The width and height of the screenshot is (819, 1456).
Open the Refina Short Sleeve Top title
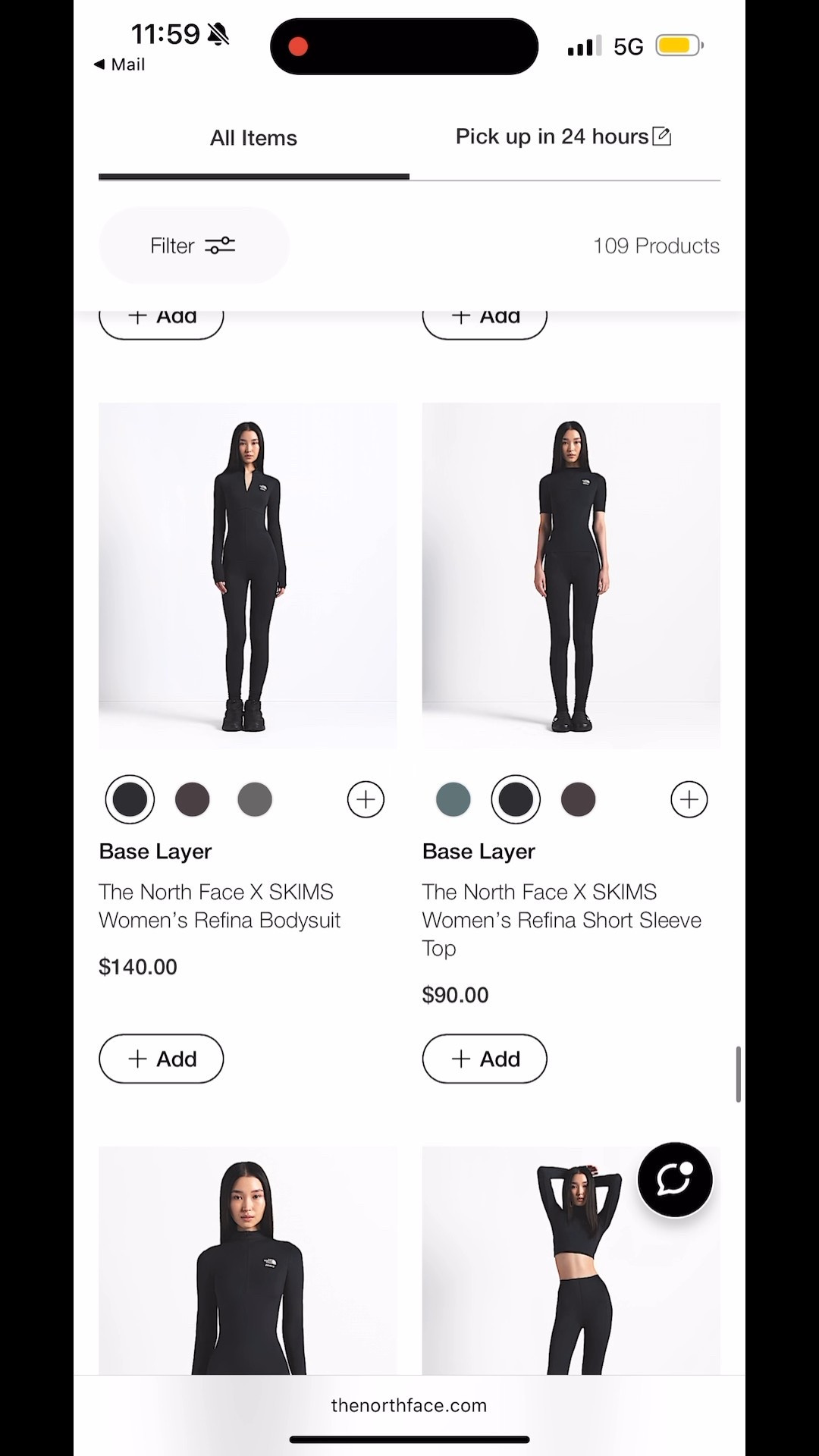[x=561, y=920]
